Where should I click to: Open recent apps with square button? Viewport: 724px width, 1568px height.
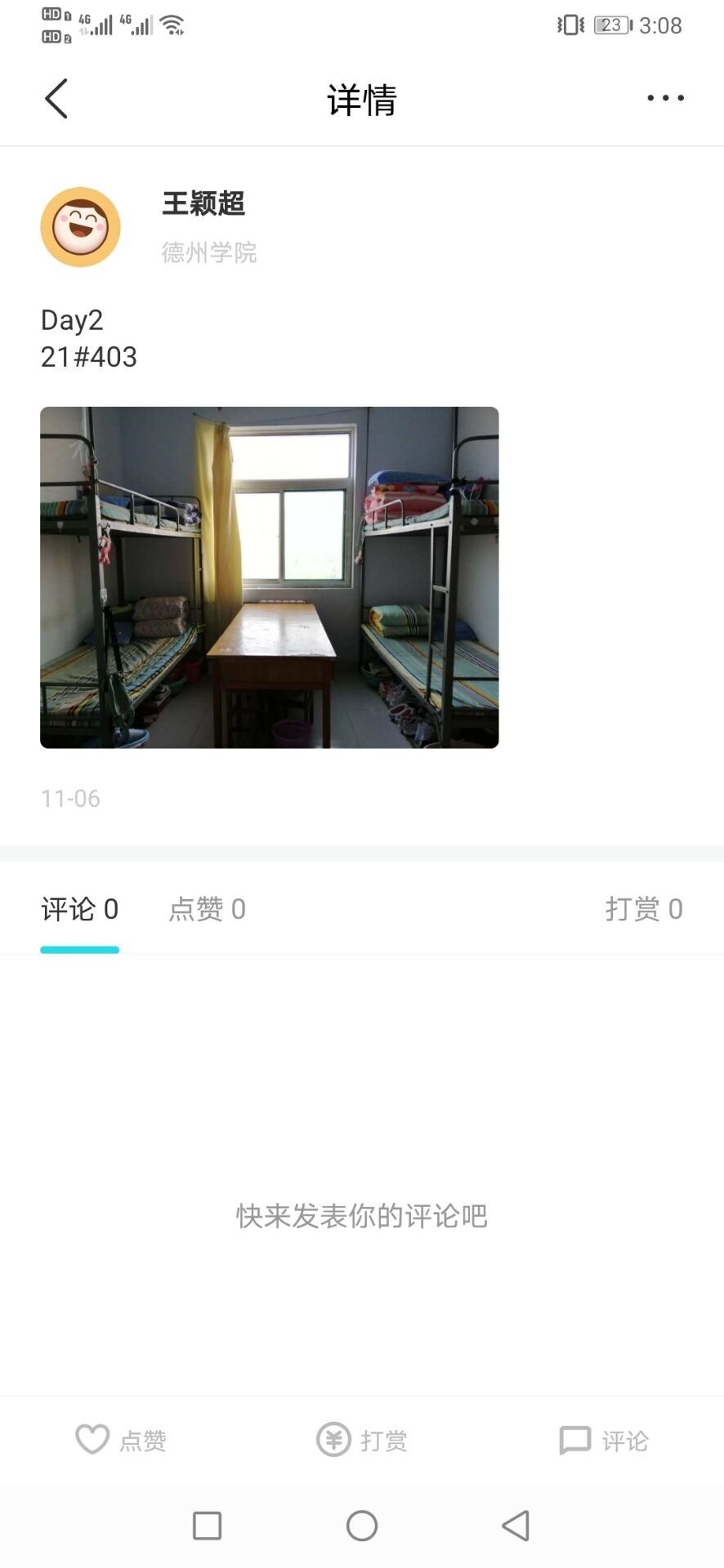pyautogui.click(x=207, y=1525)
